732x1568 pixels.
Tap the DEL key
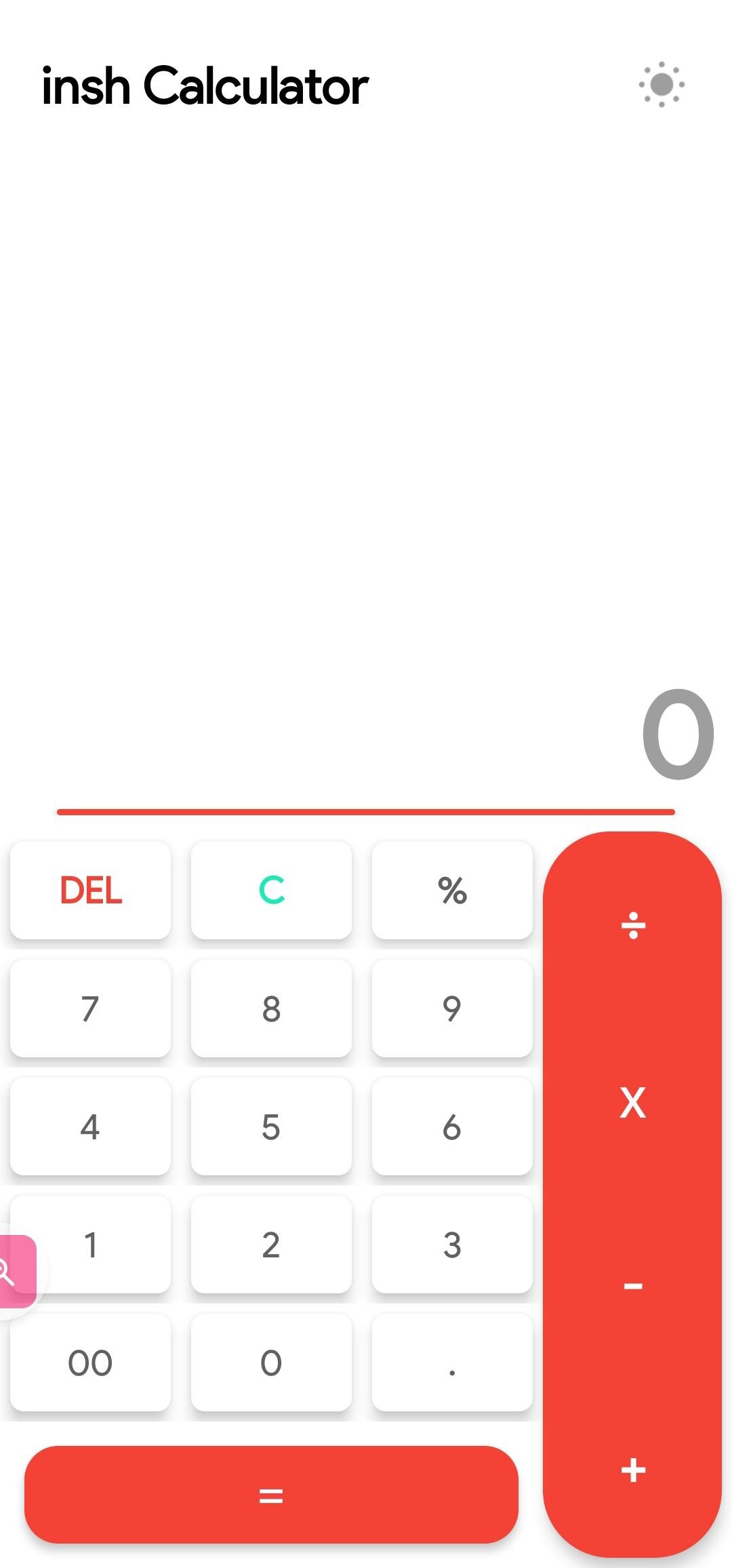coord(91,890)
